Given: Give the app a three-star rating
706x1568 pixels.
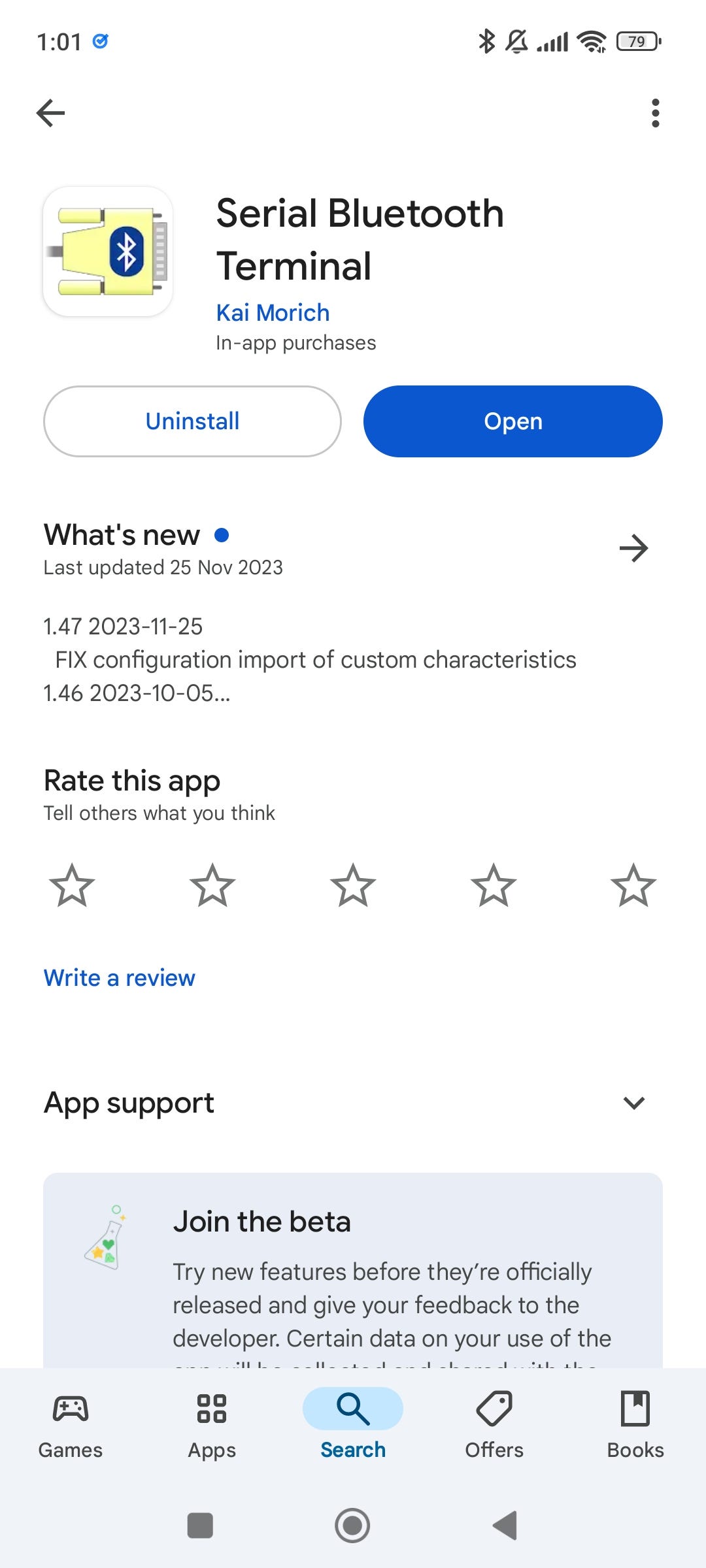Looking at the screenshot, I should [x=353, y=886].
